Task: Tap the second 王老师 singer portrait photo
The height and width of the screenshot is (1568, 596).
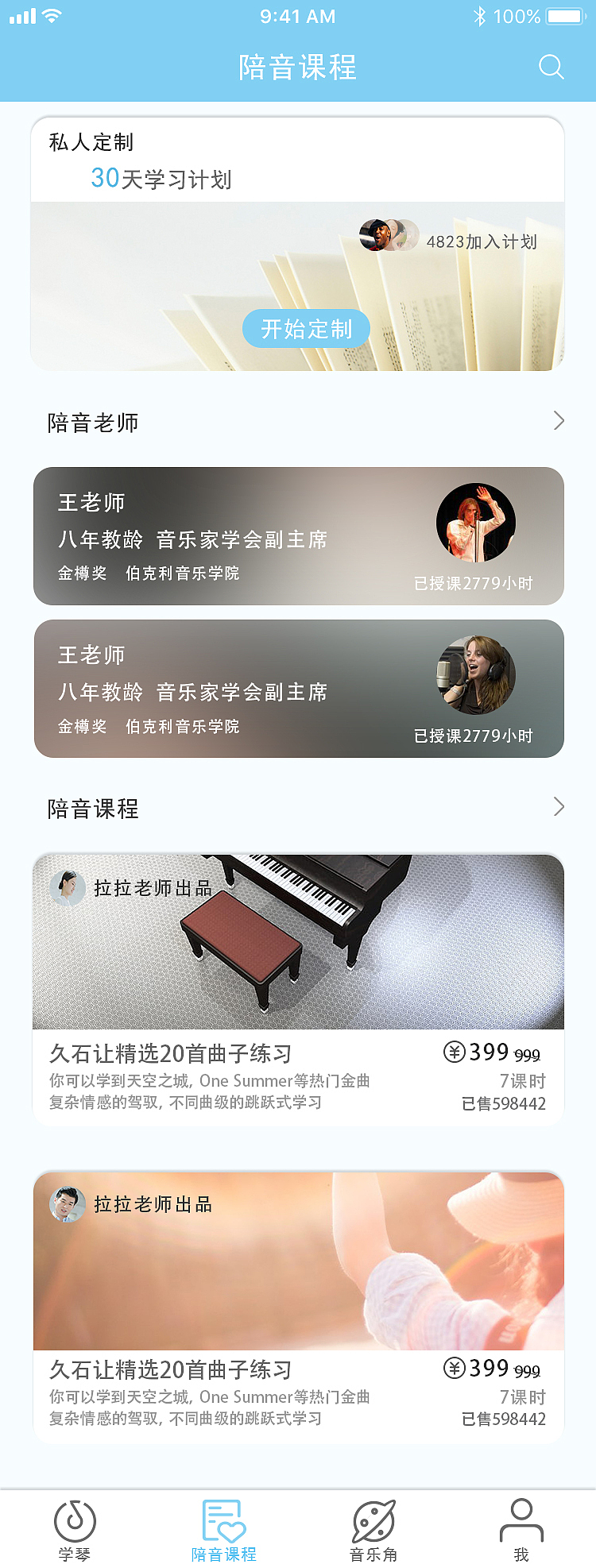Action: (475, 675)
